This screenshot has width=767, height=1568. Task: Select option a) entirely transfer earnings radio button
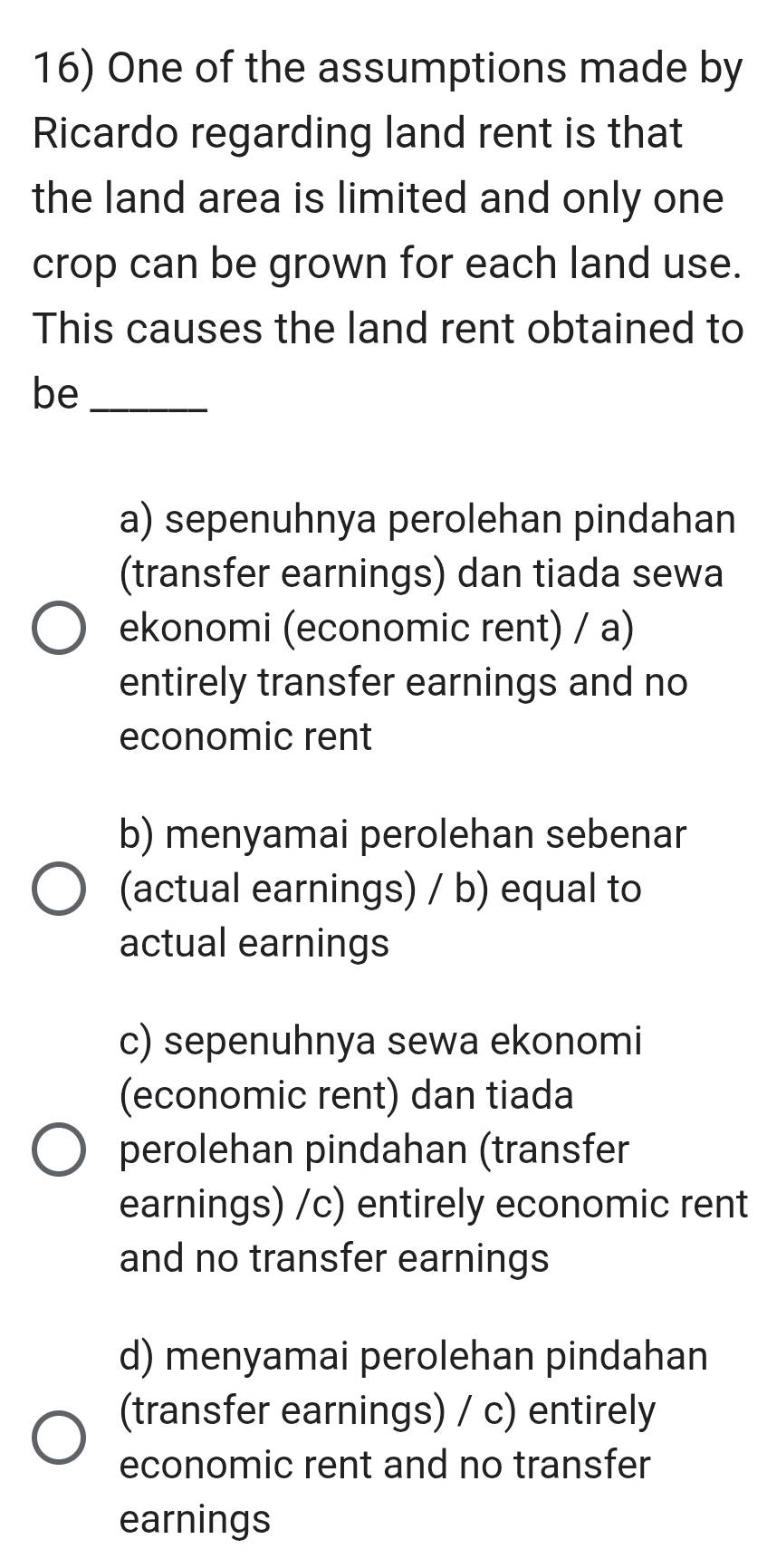point(57,627)
